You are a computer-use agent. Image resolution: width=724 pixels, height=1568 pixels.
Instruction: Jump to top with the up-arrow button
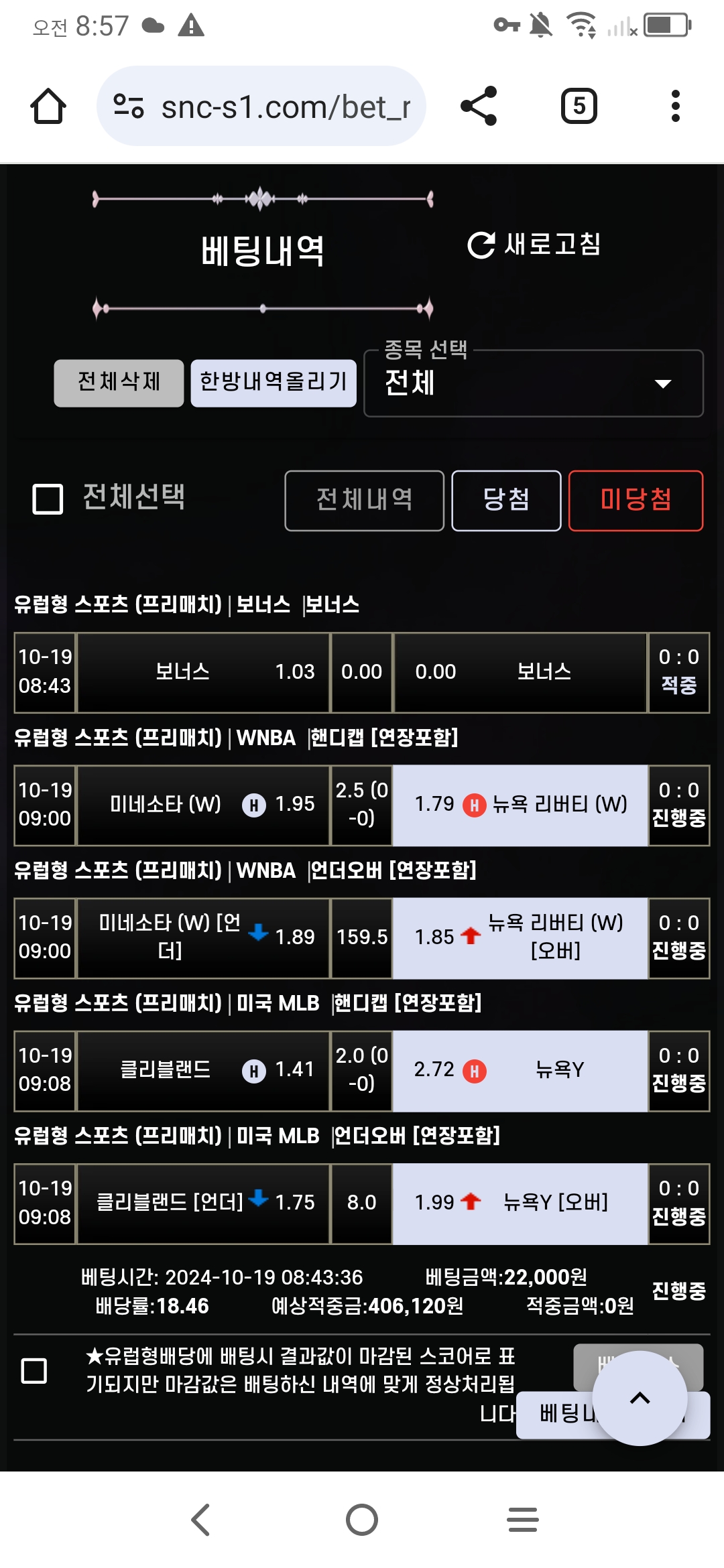640,1398
